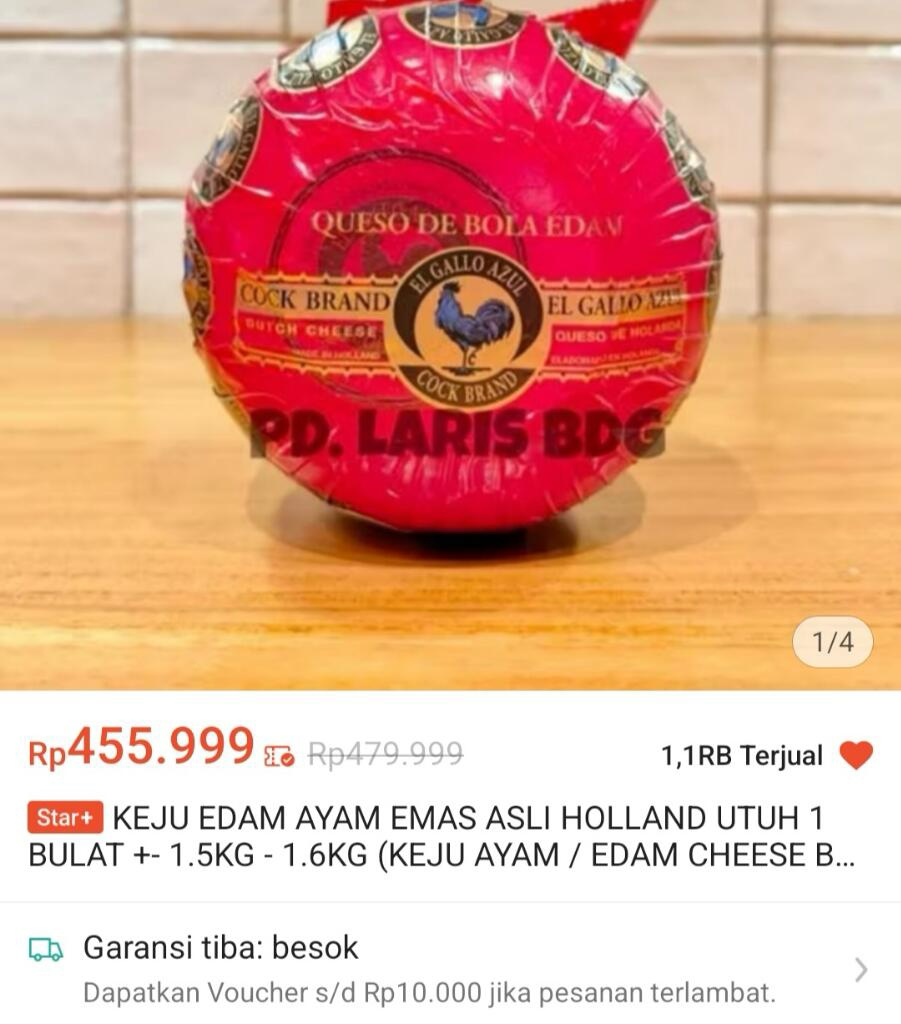Open the Garansi tiba besok details
This screenshot has width=901, height=1024.
pyautogui.click(x=450, y=968)
